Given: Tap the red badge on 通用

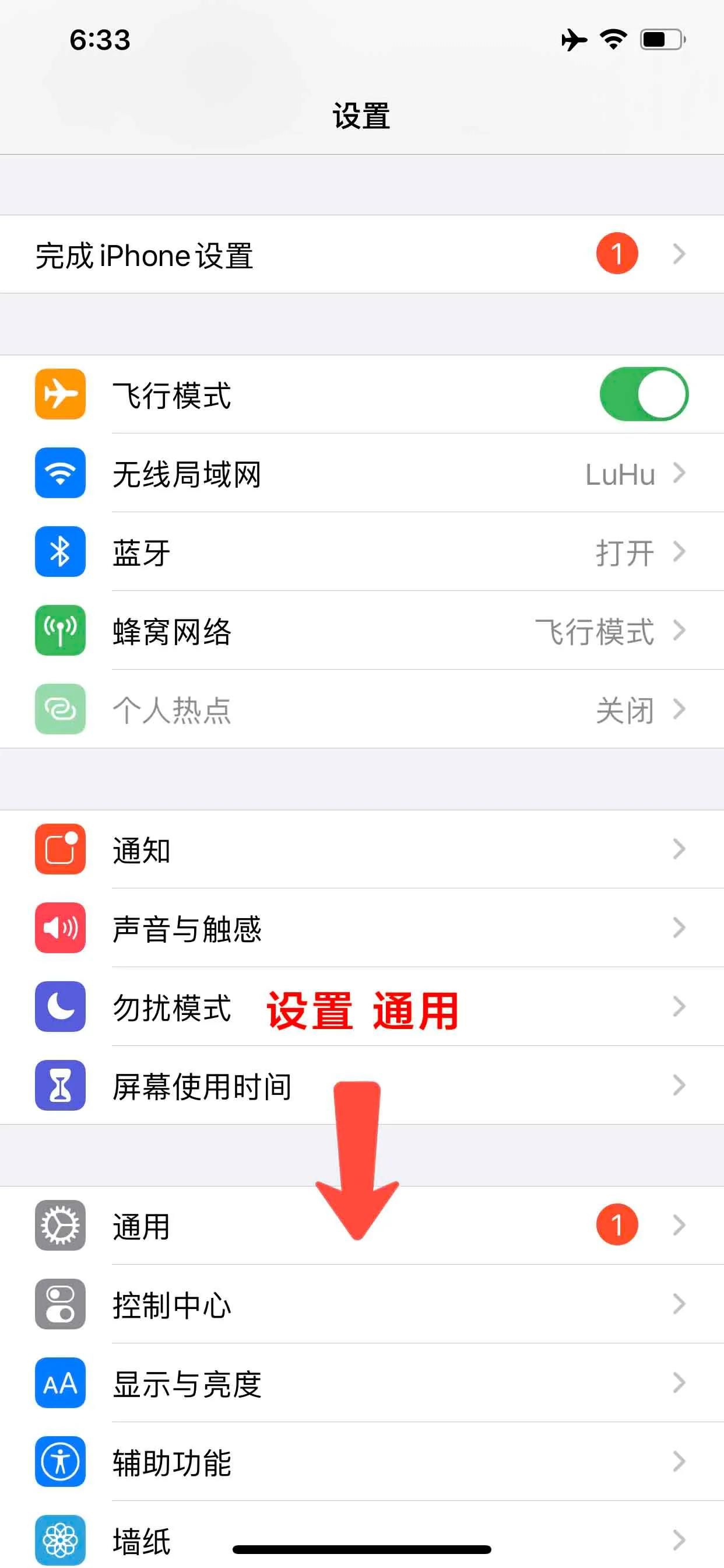Looking at the screenshot, I should [616, 1226].
